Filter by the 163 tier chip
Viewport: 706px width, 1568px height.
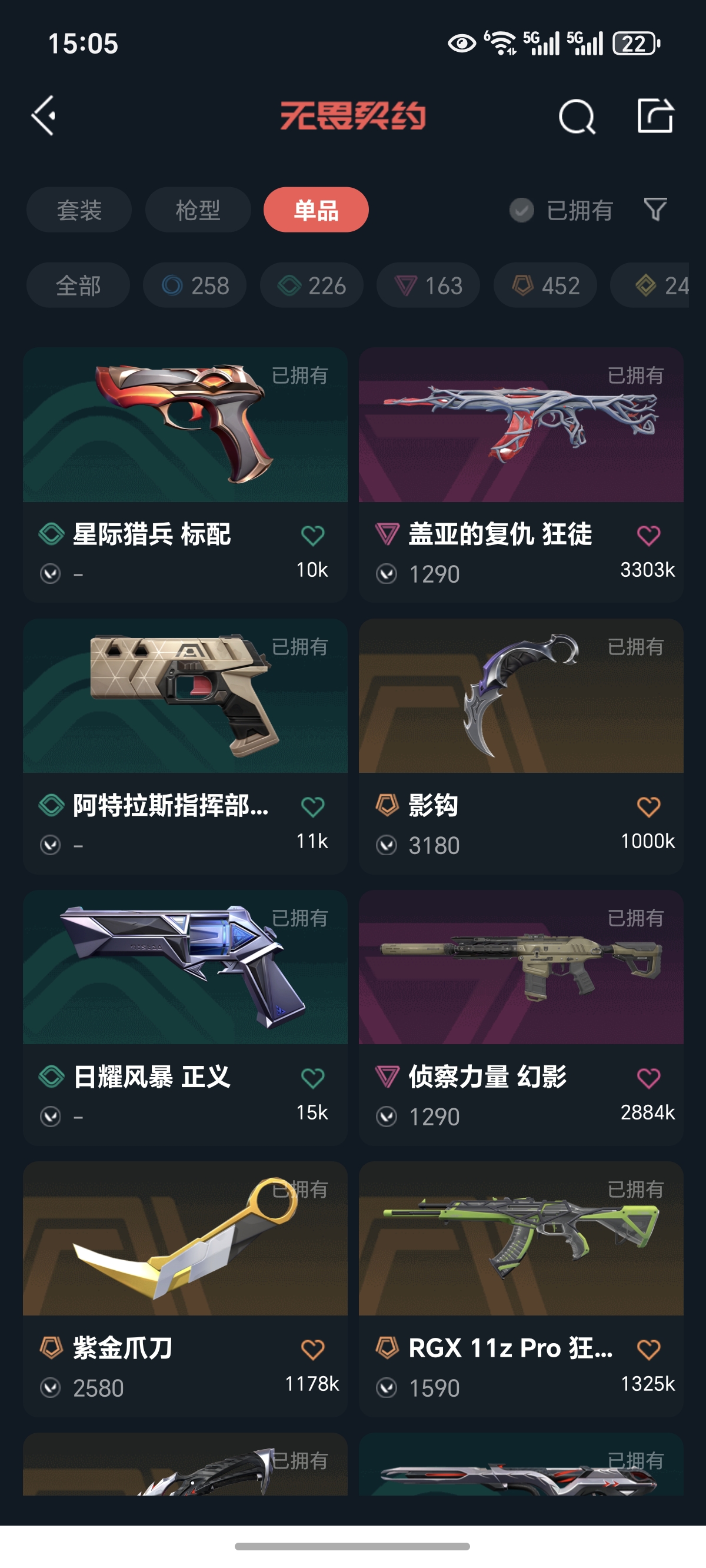[x=428, y=285]
